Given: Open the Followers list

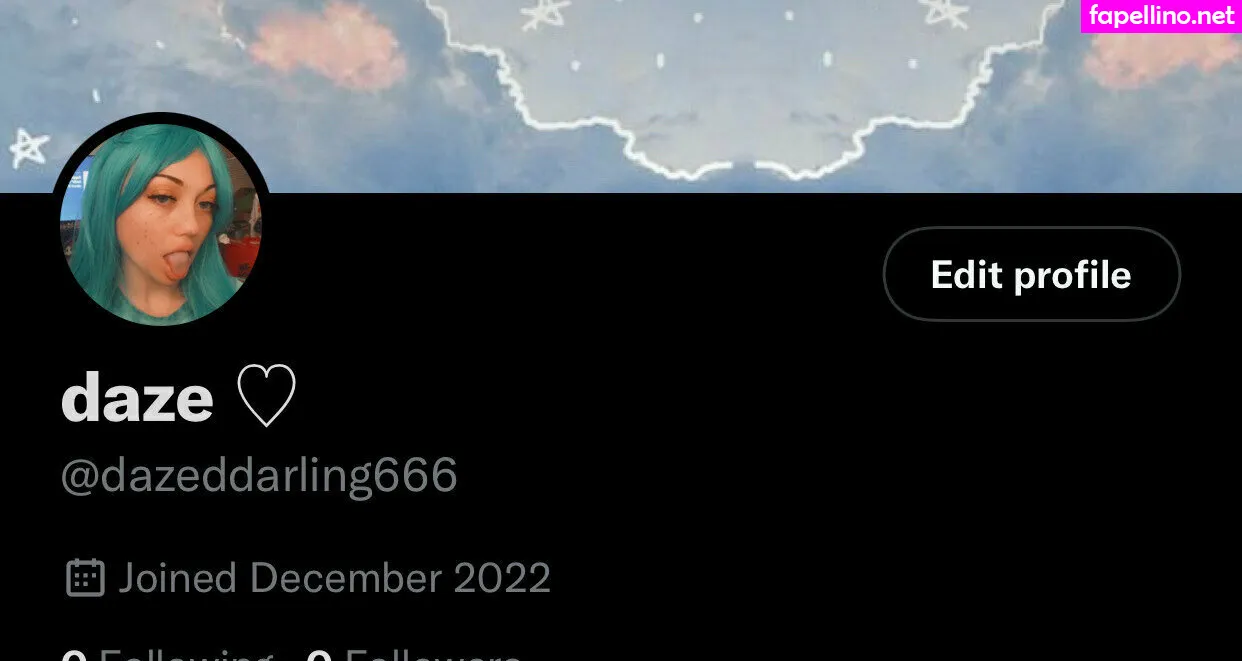Looking at the screenshot, I should 415,654.
